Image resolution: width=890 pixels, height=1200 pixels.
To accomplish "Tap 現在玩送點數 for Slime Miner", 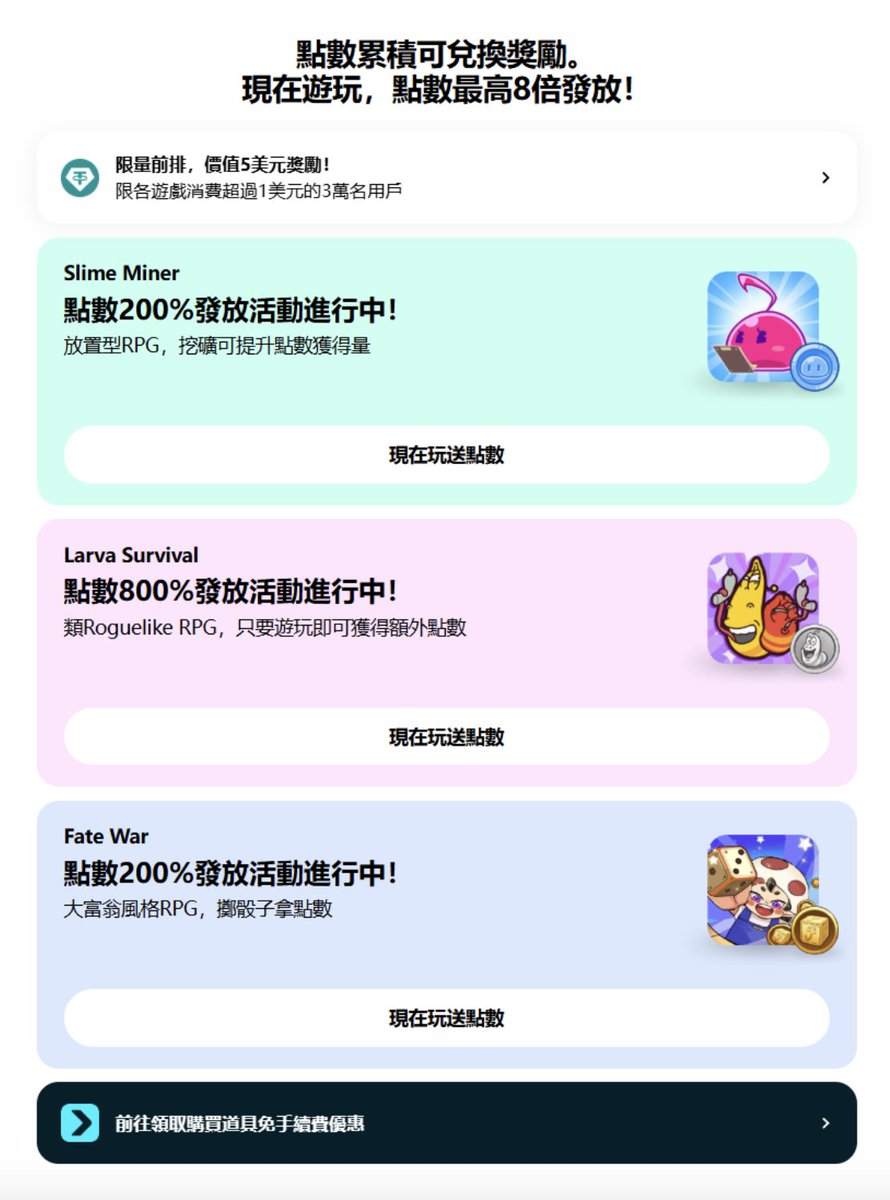I will [x=446, y=455].
